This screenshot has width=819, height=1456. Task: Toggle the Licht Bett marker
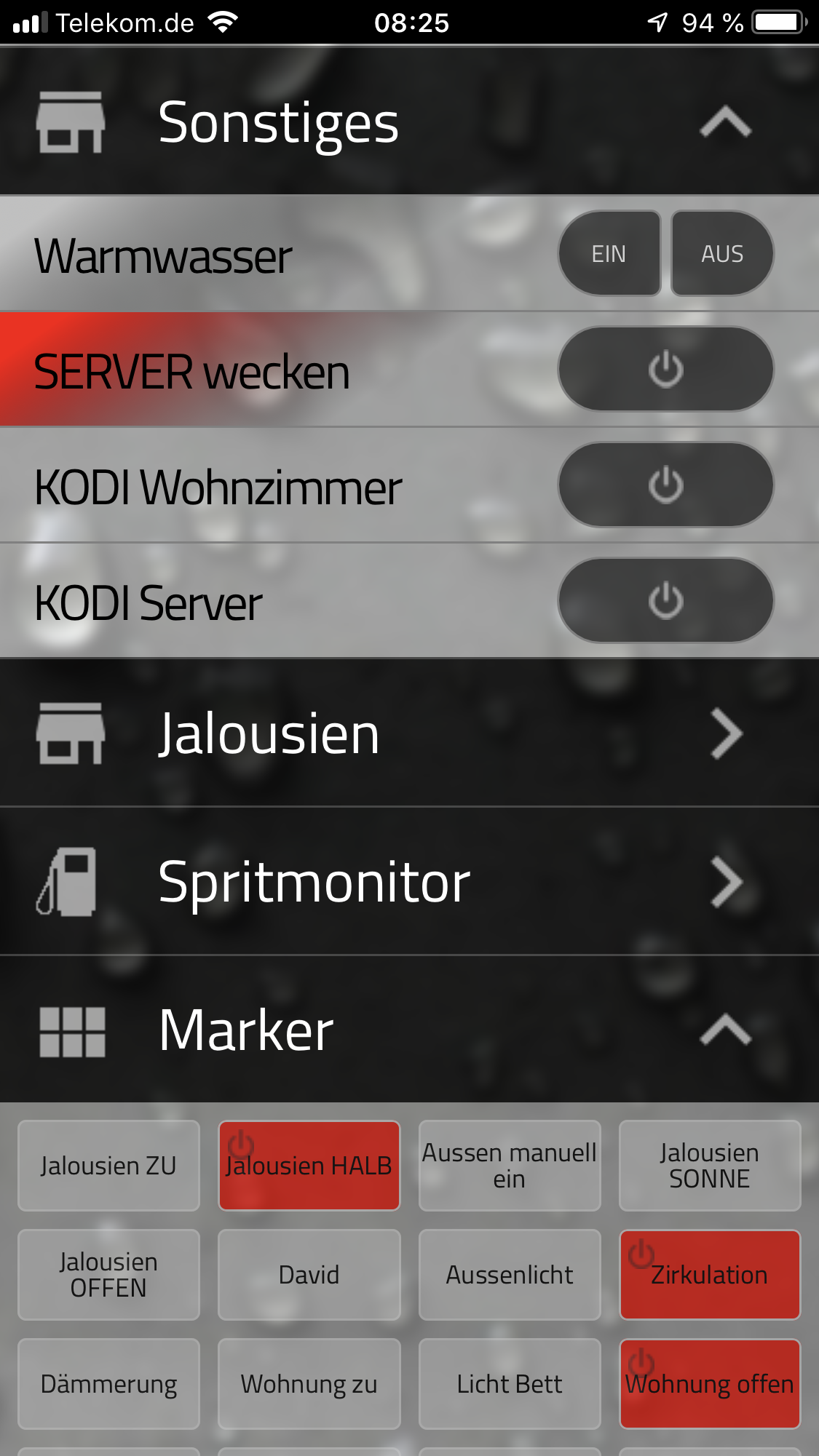[x=509, y=1384]
